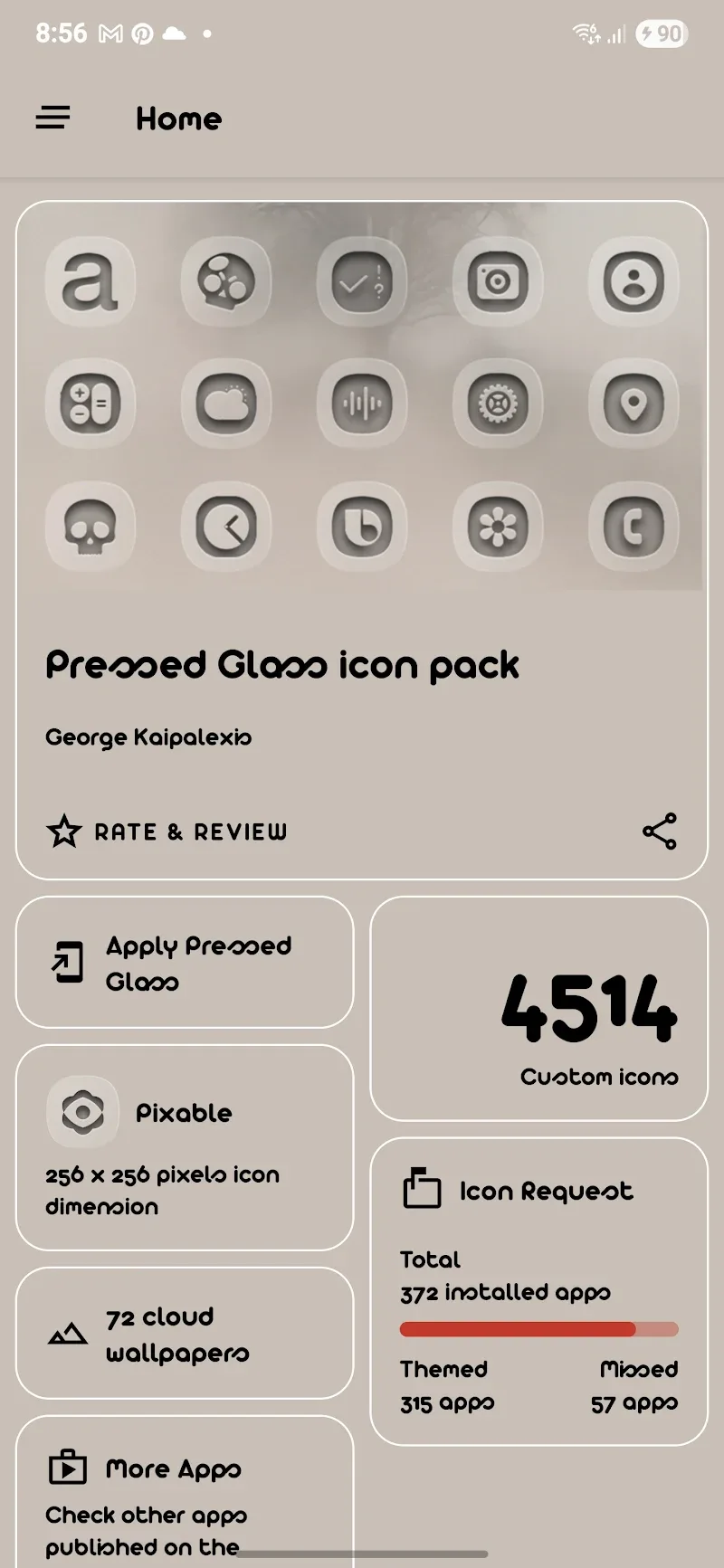Apply Pressed Glass icon pack
Image resolution: width=724 pixels, height=1568 pixels.
[185, 963]
